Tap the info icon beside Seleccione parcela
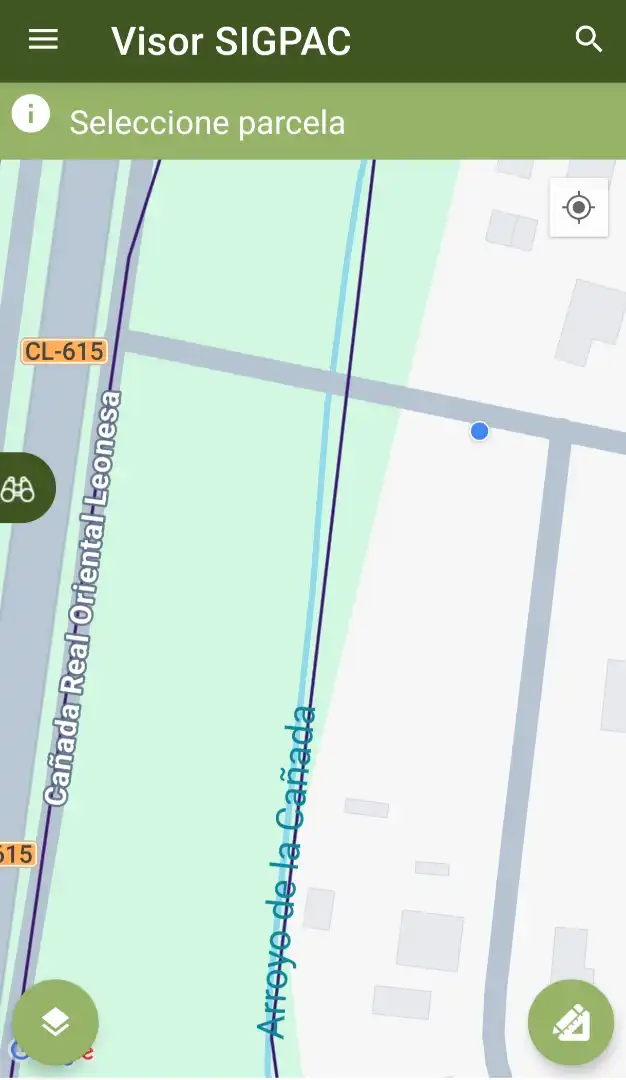This screenshot has height=1080, width=626. tap(31, 114)
